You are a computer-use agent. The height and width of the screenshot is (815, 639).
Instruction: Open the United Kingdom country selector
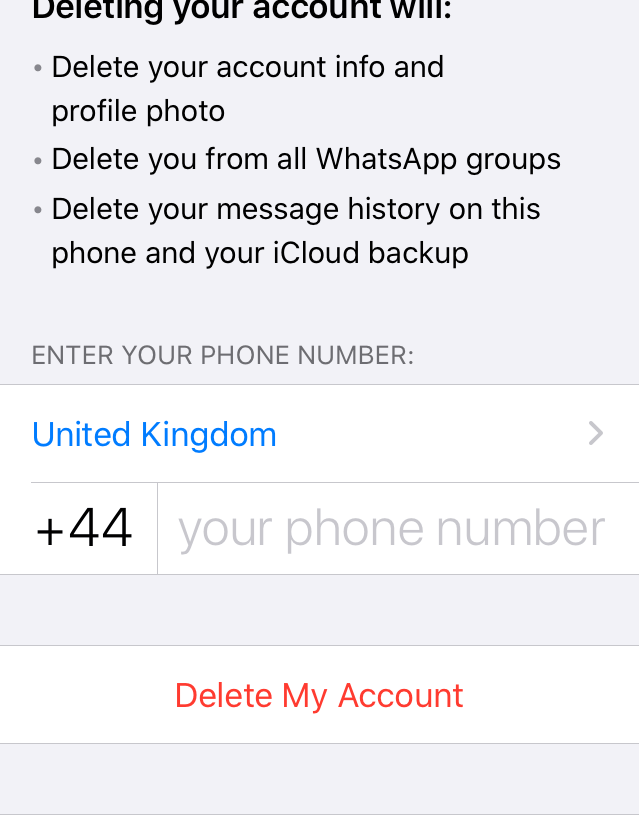[x=319, y=434]
